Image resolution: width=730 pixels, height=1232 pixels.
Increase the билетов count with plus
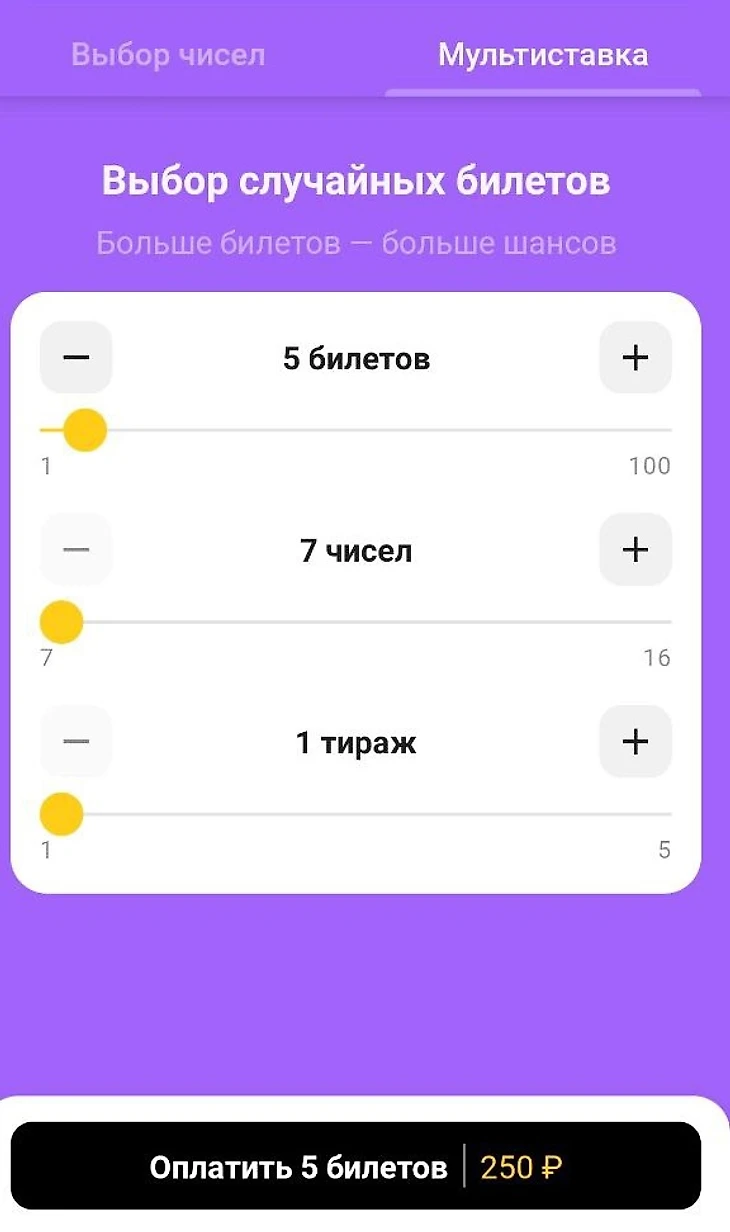[x=635, y=357]
